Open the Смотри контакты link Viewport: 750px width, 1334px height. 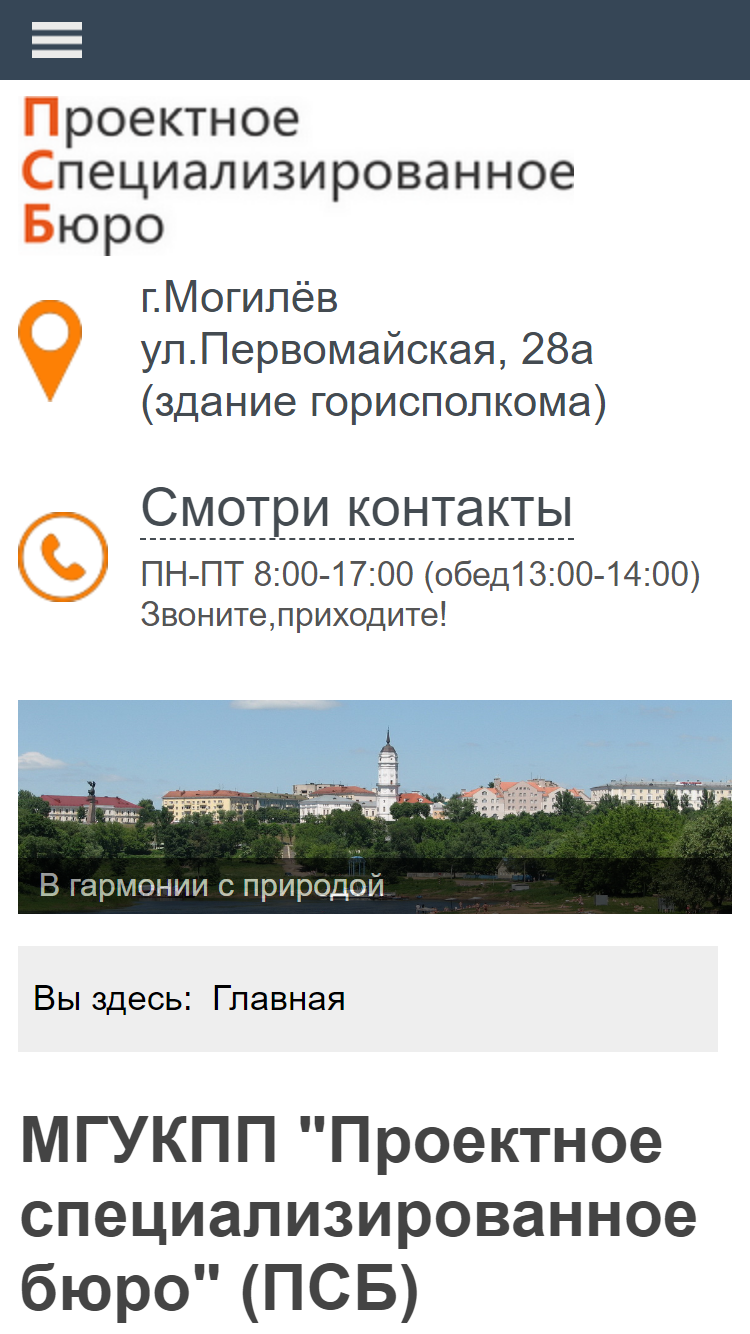357,509
